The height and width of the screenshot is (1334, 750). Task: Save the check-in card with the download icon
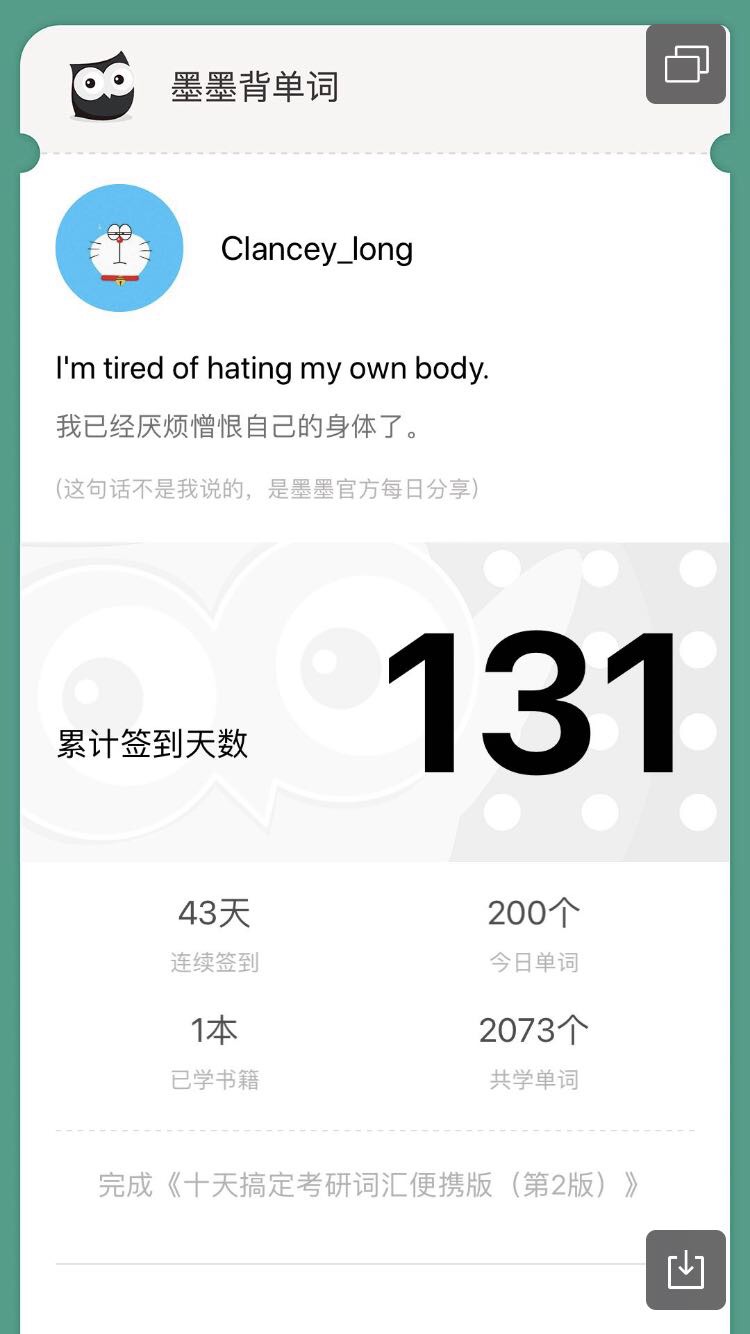click(686, 1269)
